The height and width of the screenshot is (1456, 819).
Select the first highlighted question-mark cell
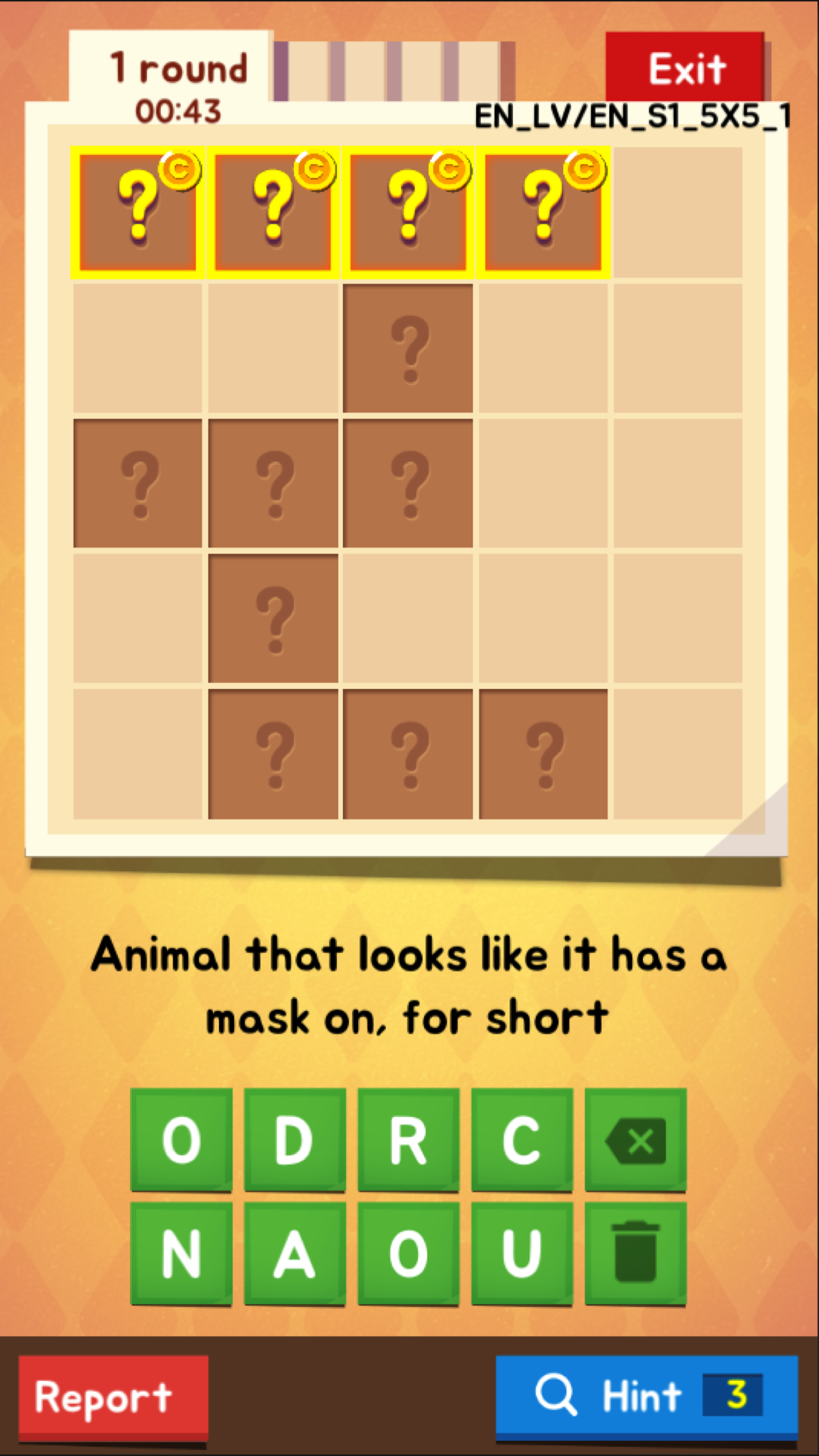(138, 212)
